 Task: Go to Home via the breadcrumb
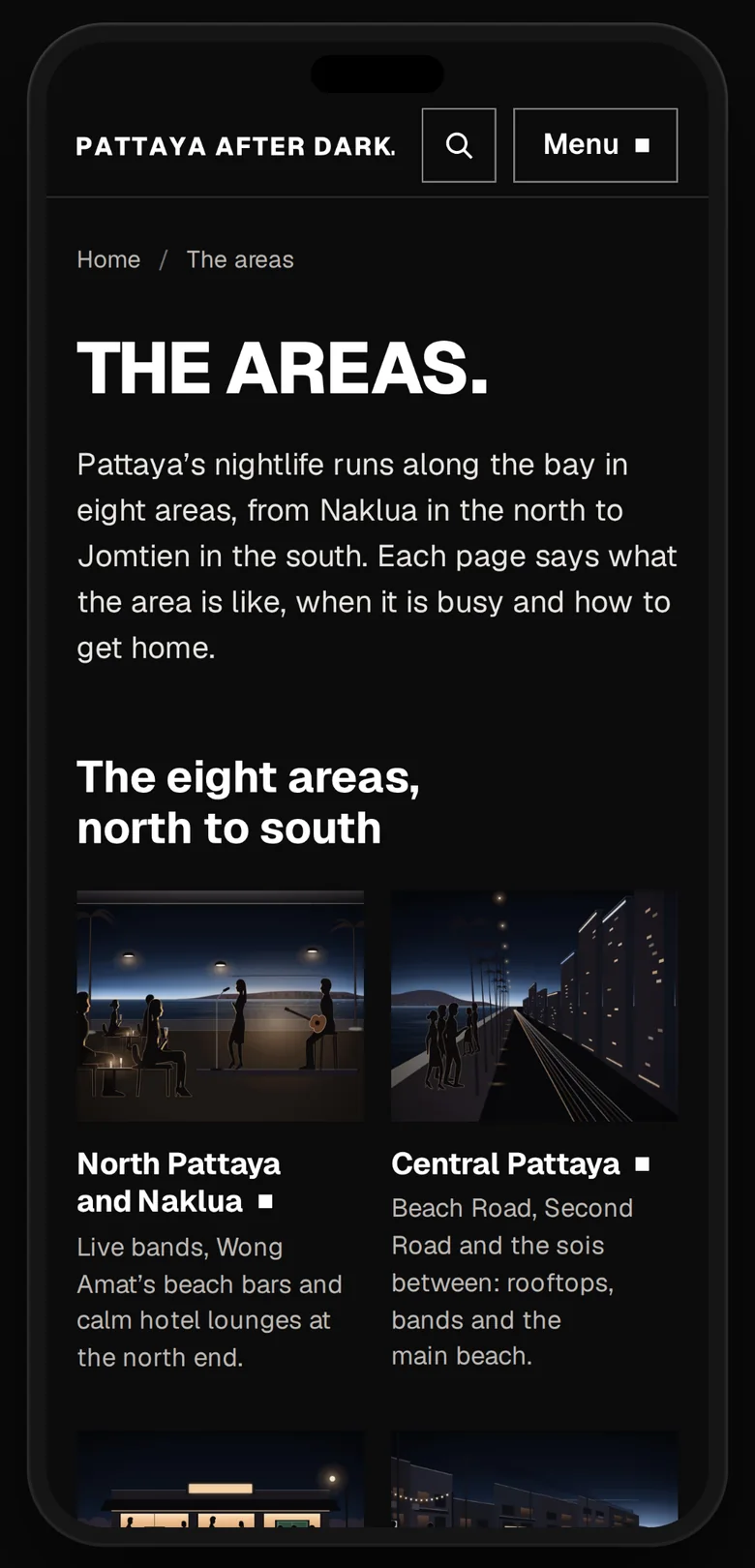coord(108,259)
